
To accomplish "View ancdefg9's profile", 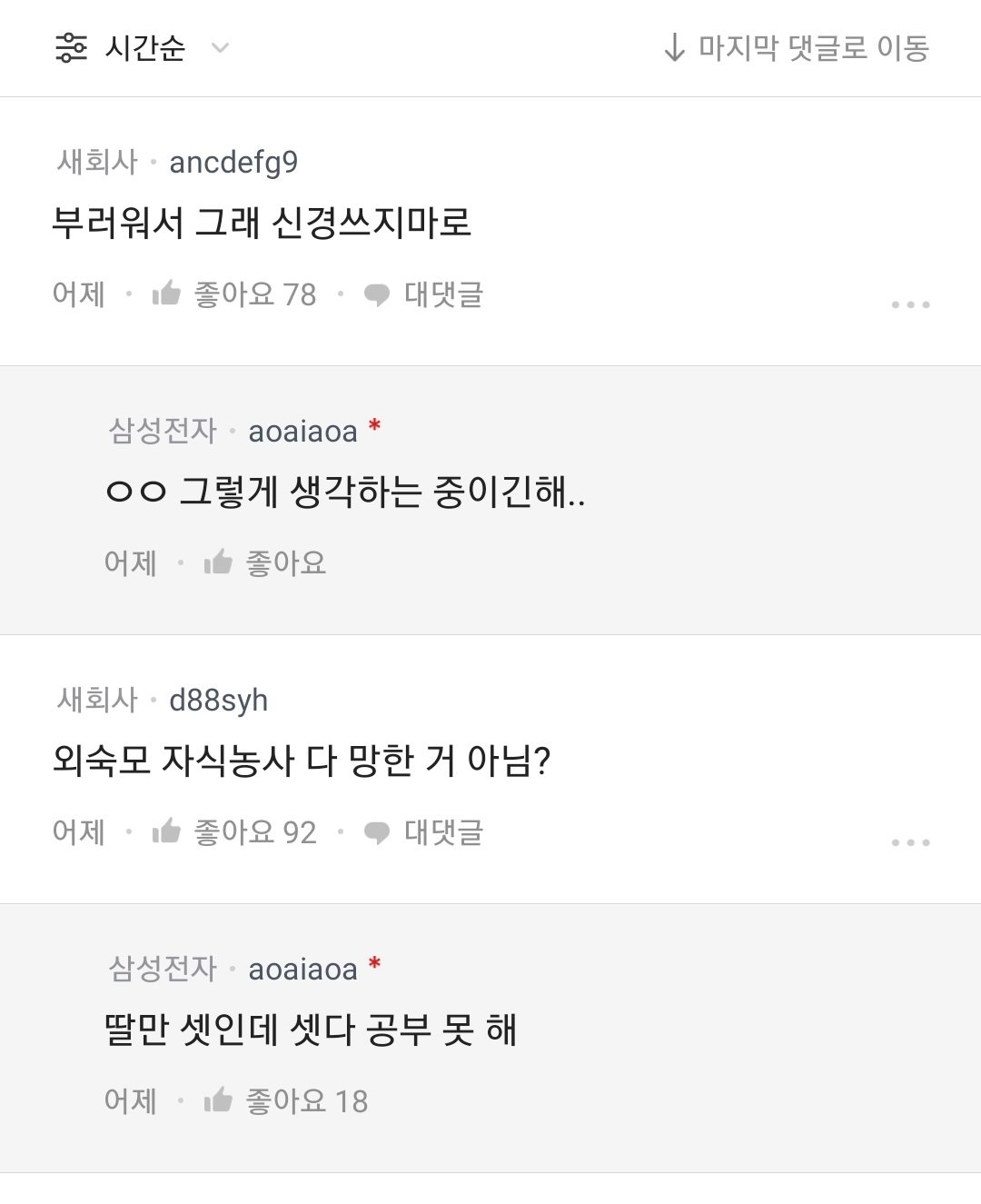I will point(233,163).
